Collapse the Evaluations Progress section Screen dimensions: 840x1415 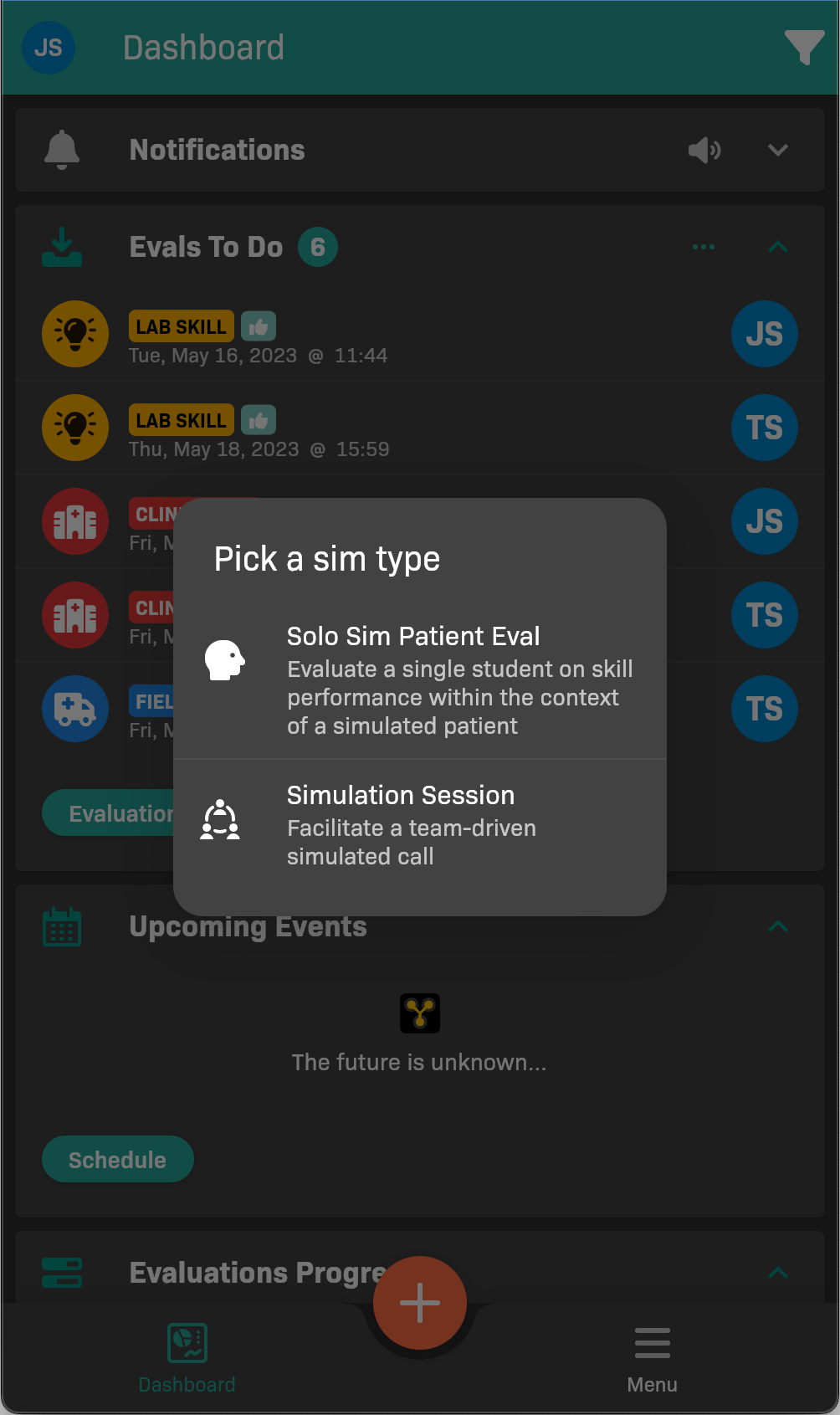[x=777, y=1273]
